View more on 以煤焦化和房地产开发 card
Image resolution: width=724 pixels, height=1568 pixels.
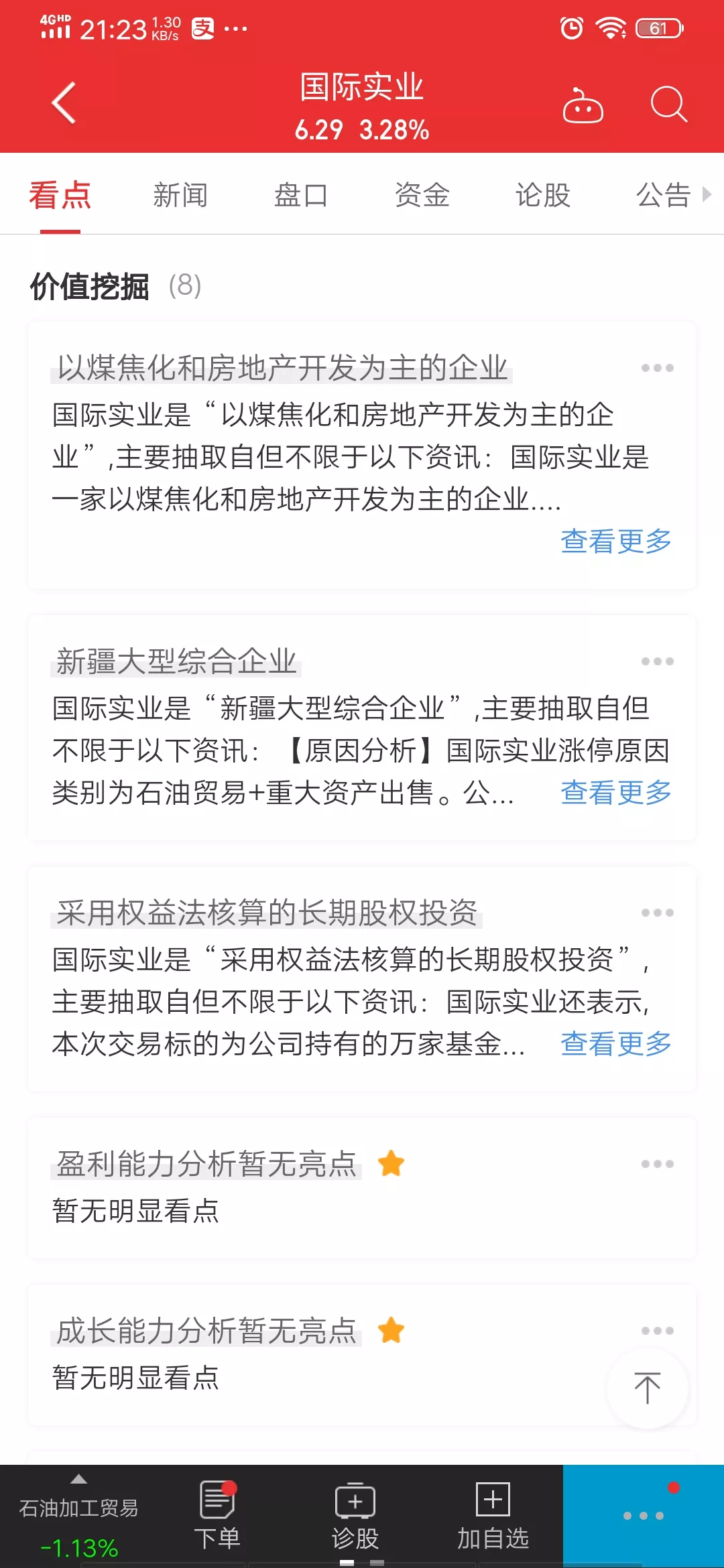click(615, 541)
